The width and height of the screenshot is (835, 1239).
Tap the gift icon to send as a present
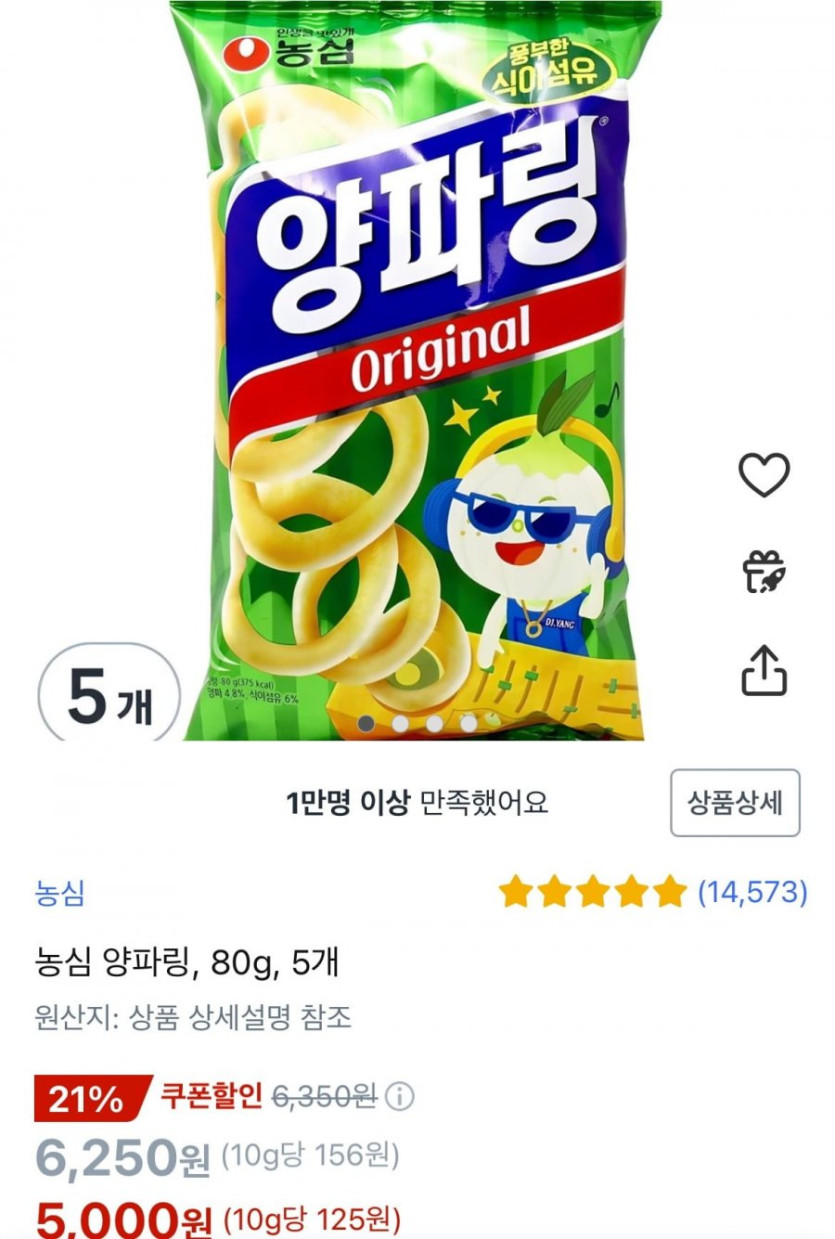coord(764,572)
